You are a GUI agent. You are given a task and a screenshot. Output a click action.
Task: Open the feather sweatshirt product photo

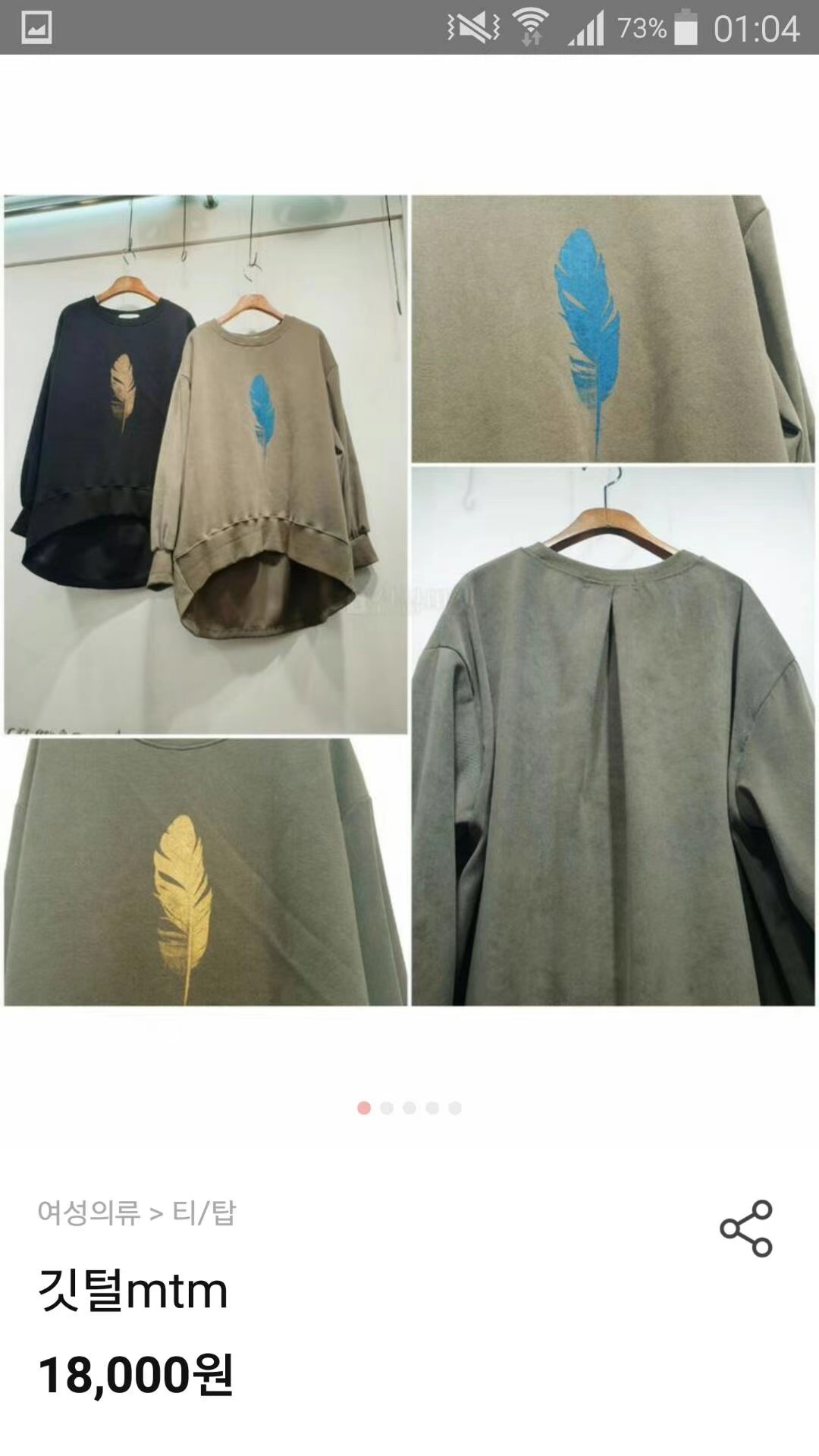coord(409,601)
